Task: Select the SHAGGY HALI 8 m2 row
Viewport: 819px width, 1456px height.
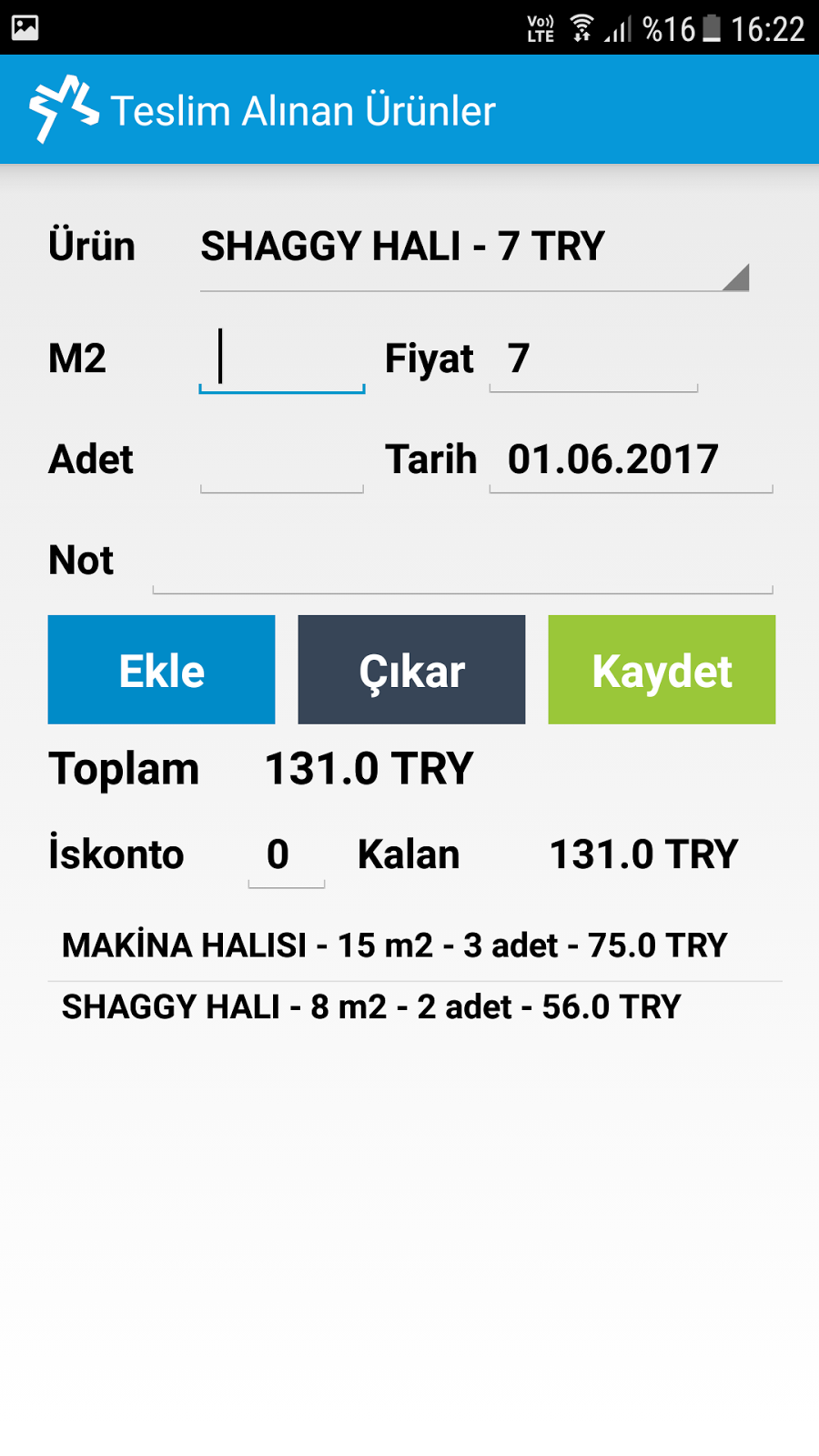Action: [414, 1007]
